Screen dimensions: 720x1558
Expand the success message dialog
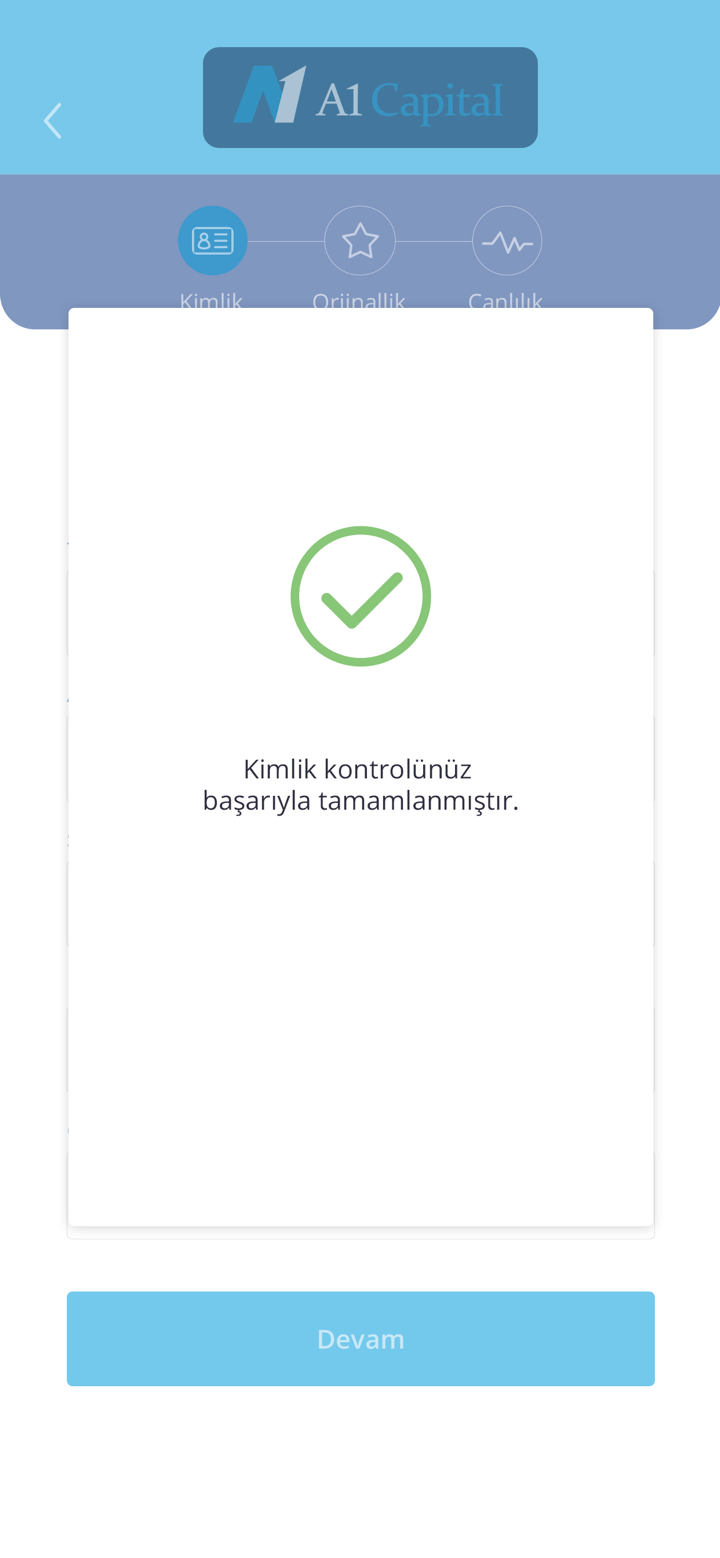pyautogui.click(x=361, y=766)
